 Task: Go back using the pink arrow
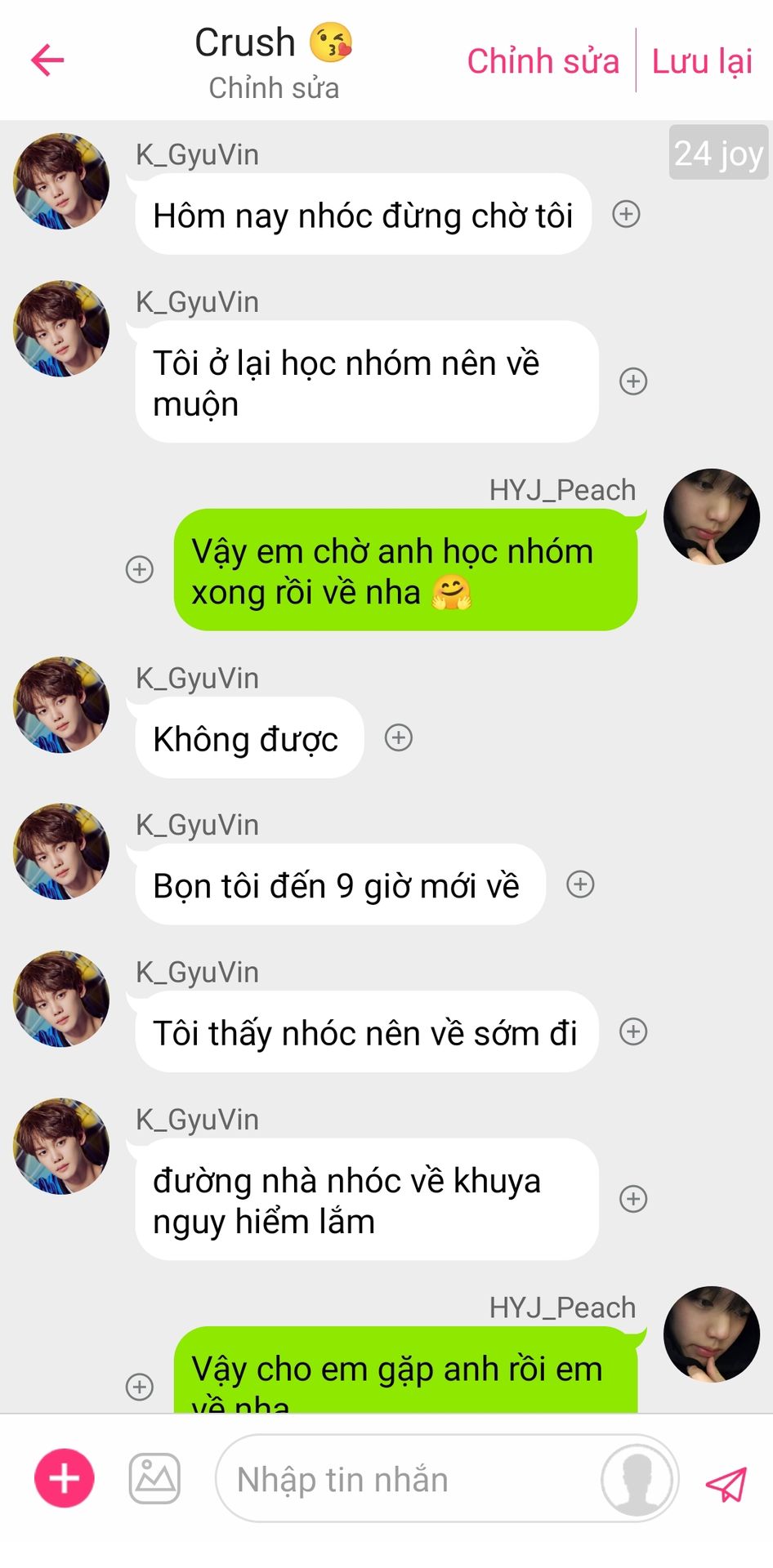47,60
